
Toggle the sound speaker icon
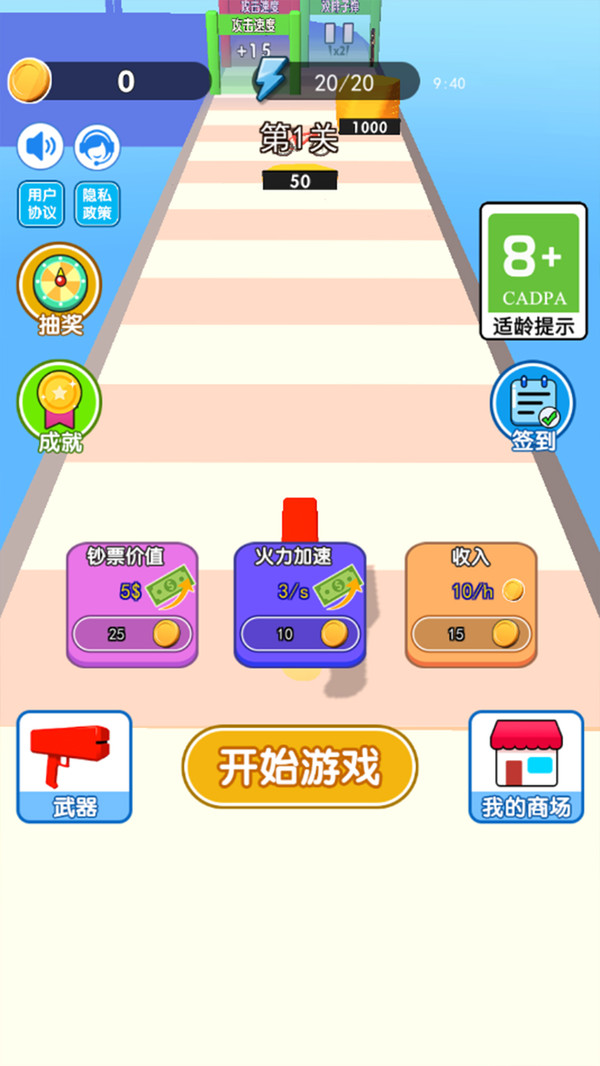(40, 147)
